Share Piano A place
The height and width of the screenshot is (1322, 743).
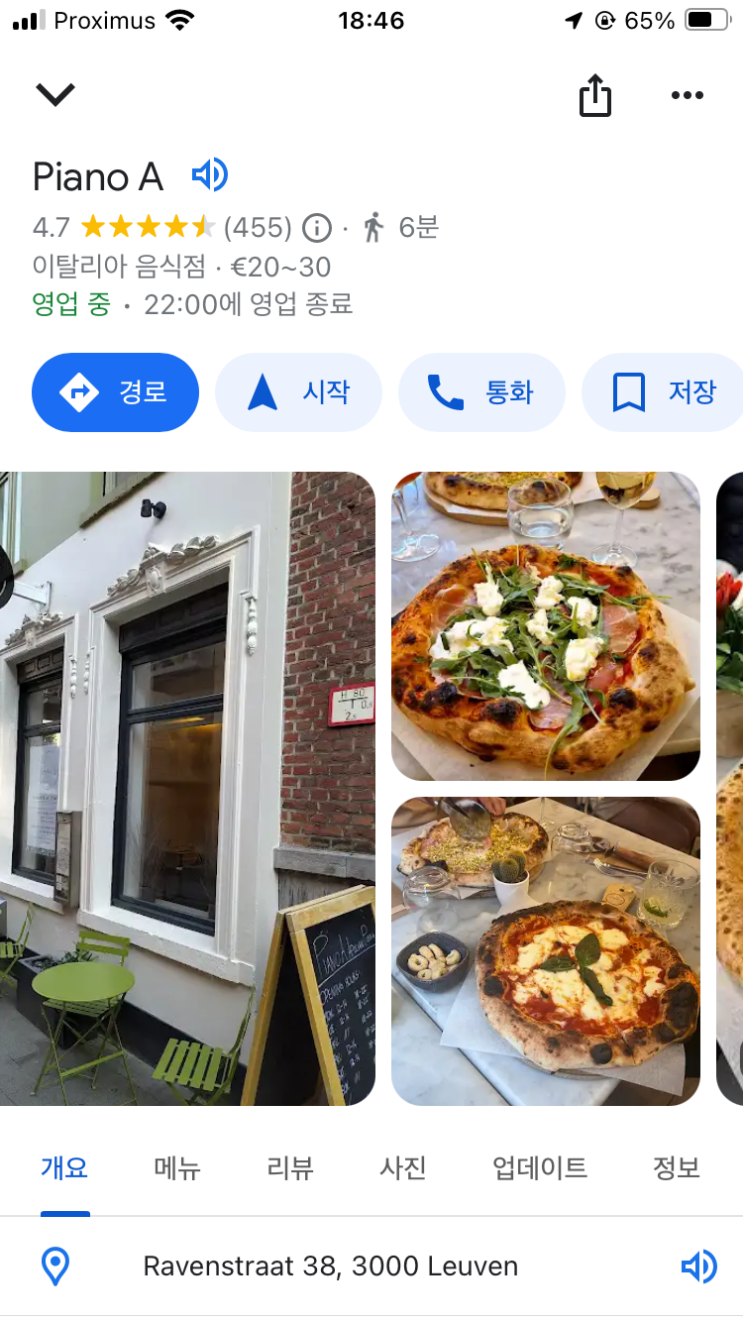[x=595, y=95]
